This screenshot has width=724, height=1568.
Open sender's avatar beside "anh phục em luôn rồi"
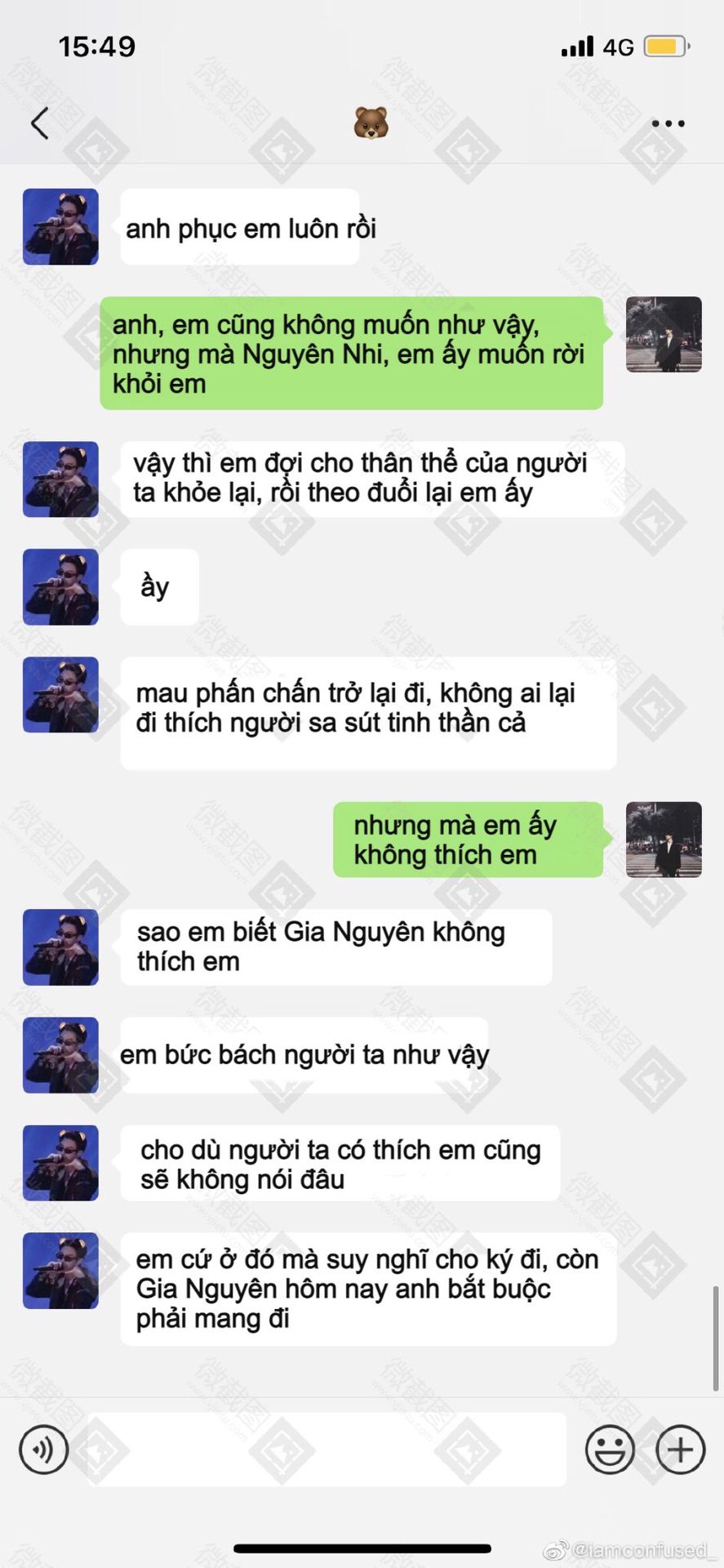[60, 227]
